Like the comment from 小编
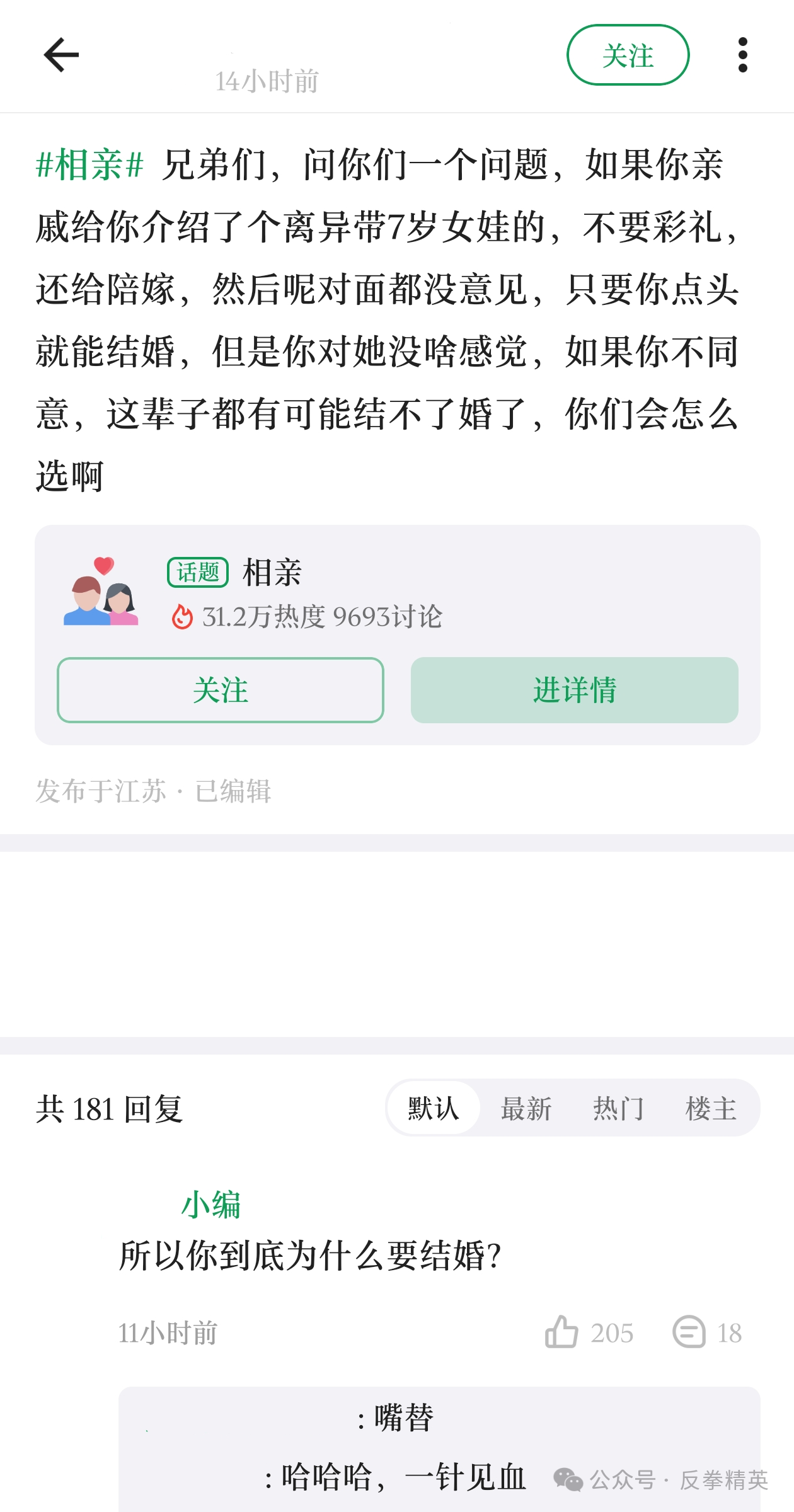794x1512 pixels. (x=589, y=1332)
